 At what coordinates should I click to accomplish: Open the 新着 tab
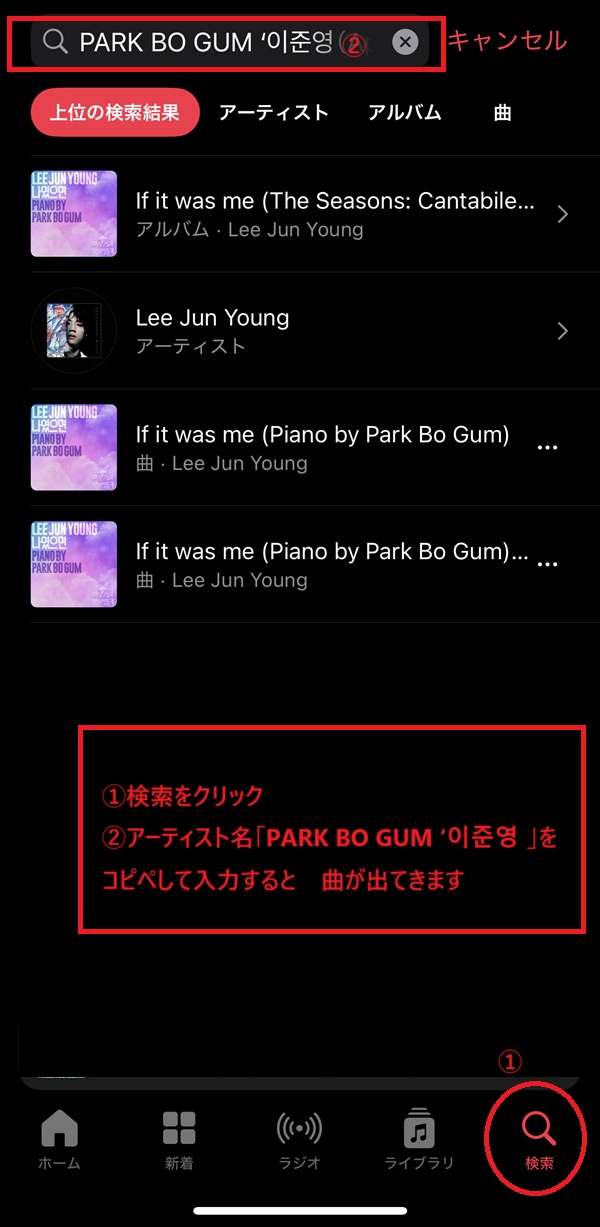[179, 1141]
